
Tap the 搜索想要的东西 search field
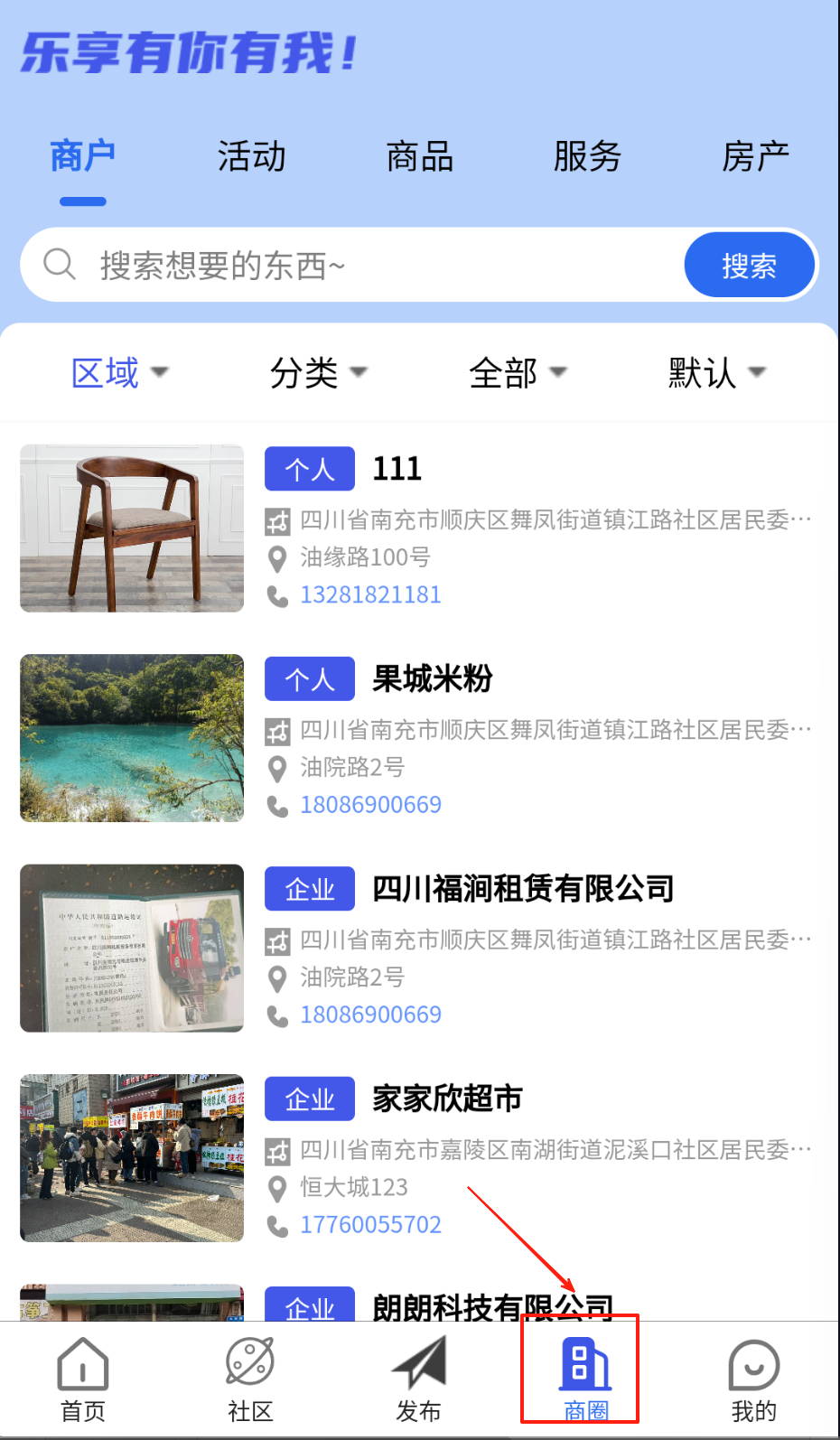[x=361, y=265]
